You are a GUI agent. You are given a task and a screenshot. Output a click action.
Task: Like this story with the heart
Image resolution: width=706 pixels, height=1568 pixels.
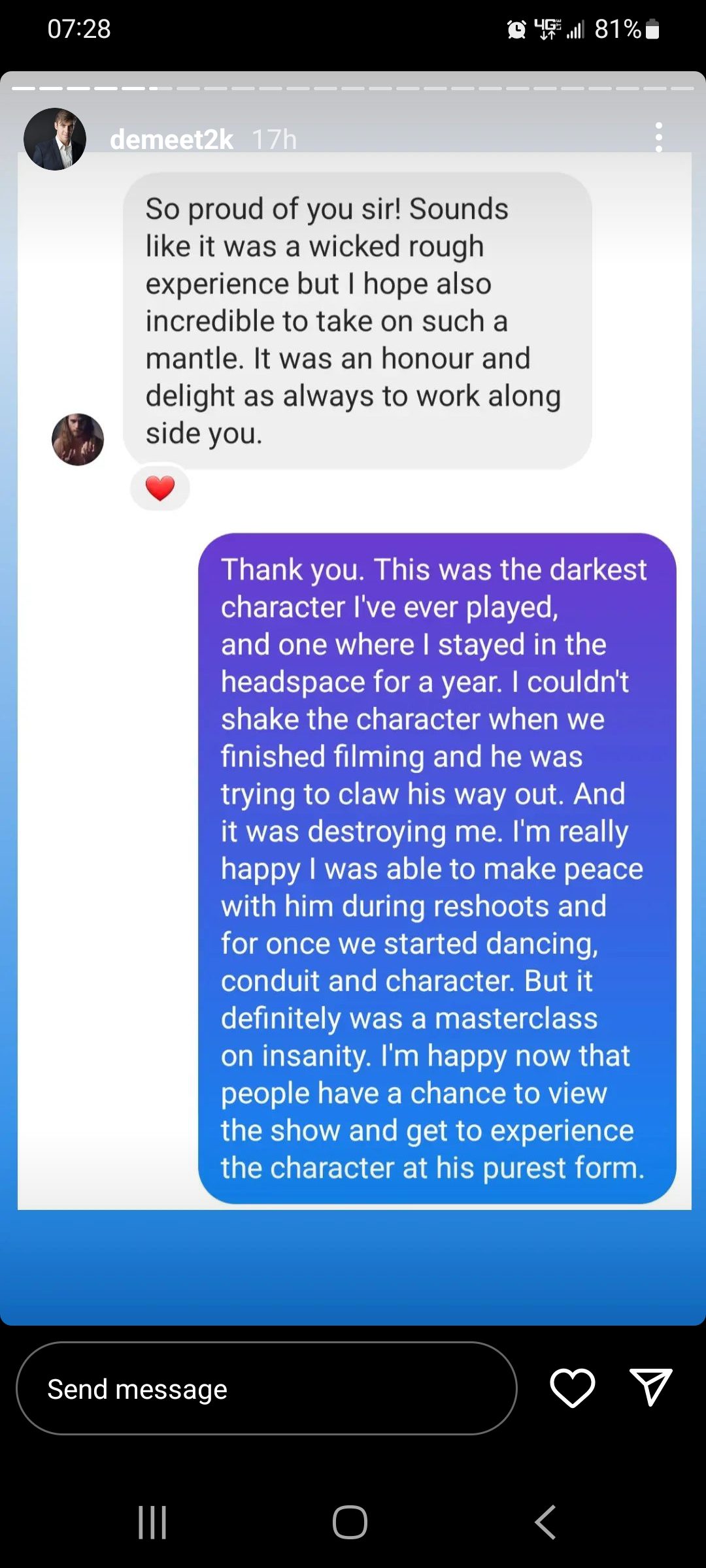click(573, 1388)
